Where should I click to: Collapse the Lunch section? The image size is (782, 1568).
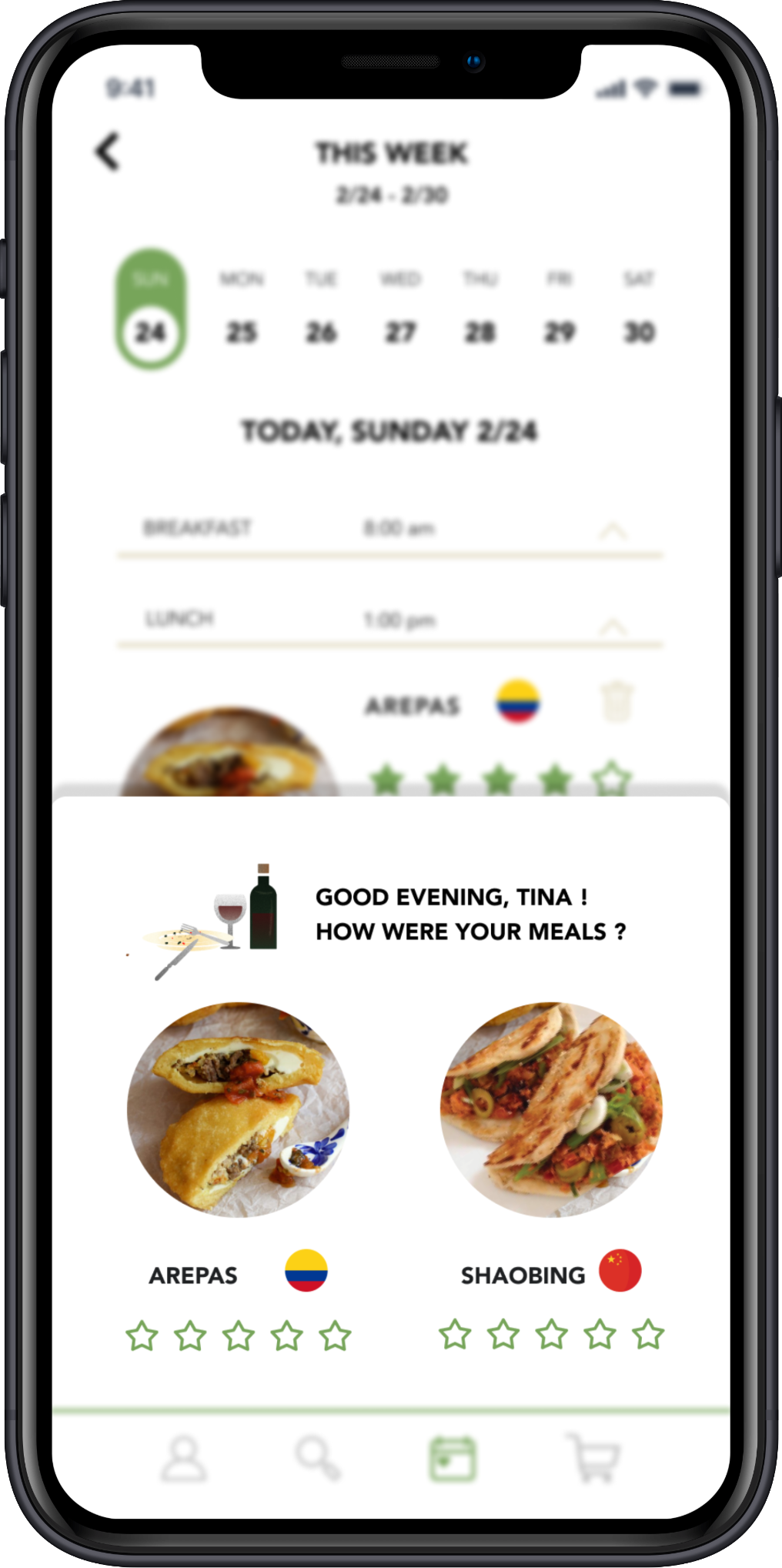(613, 625)
